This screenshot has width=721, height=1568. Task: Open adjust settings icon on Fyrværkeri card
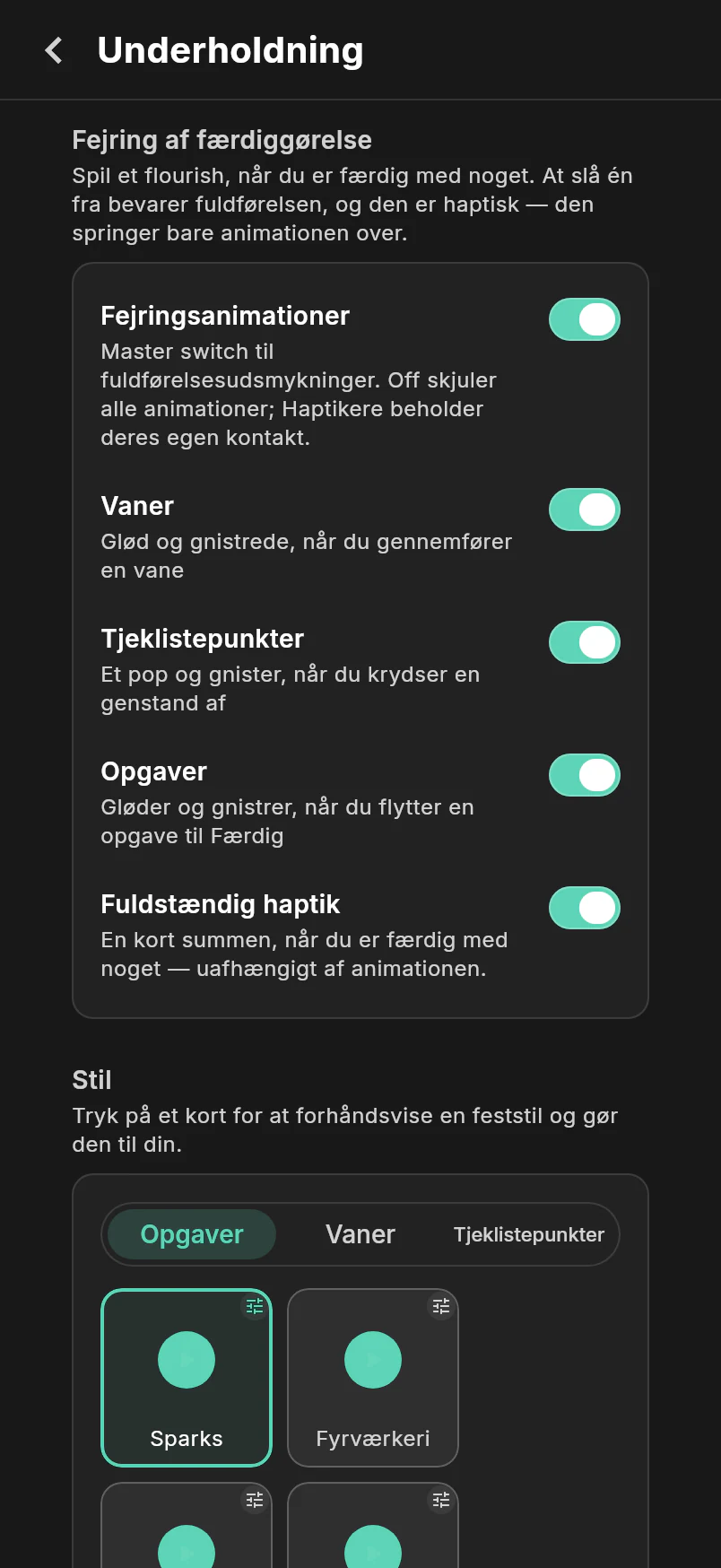[441, 1306]
